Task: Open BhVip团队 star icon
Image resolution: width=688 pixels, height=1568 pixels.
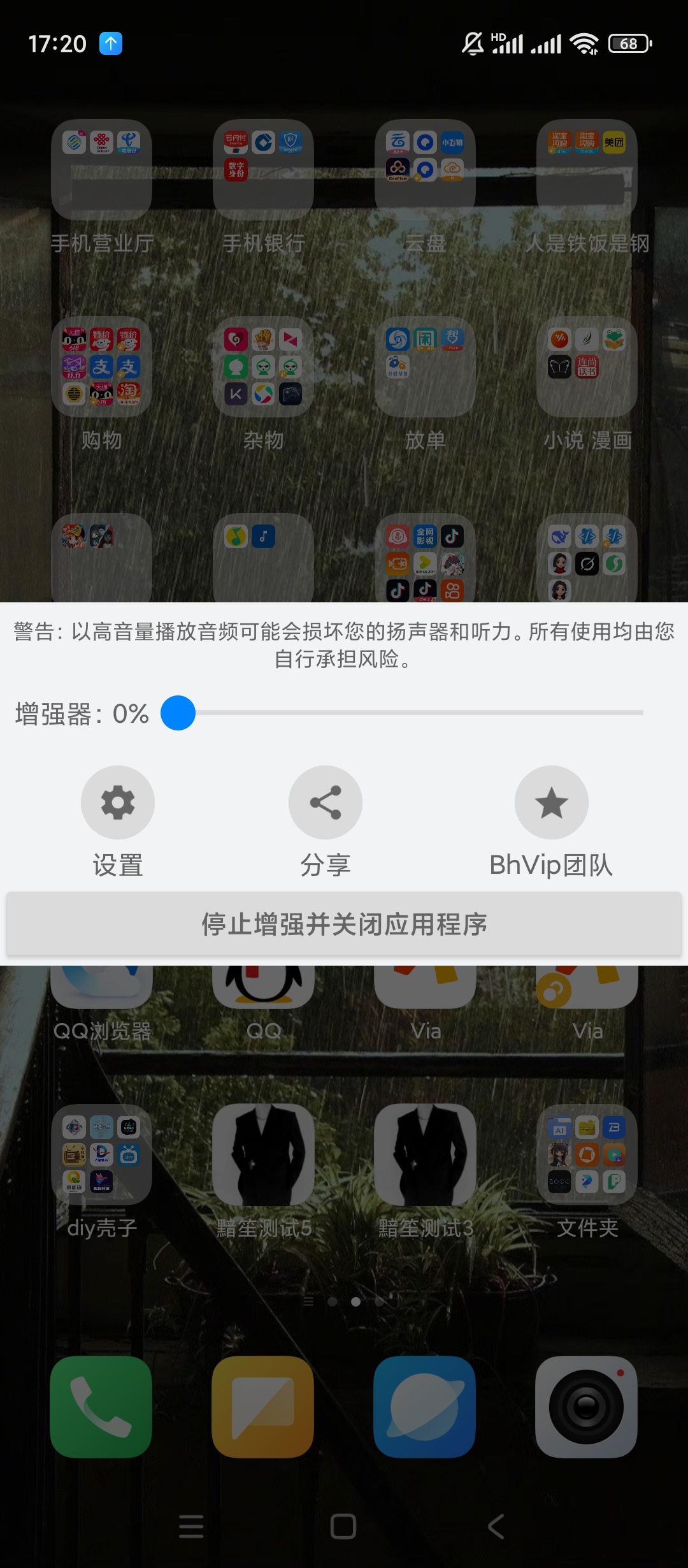Action: pos(551,802)
